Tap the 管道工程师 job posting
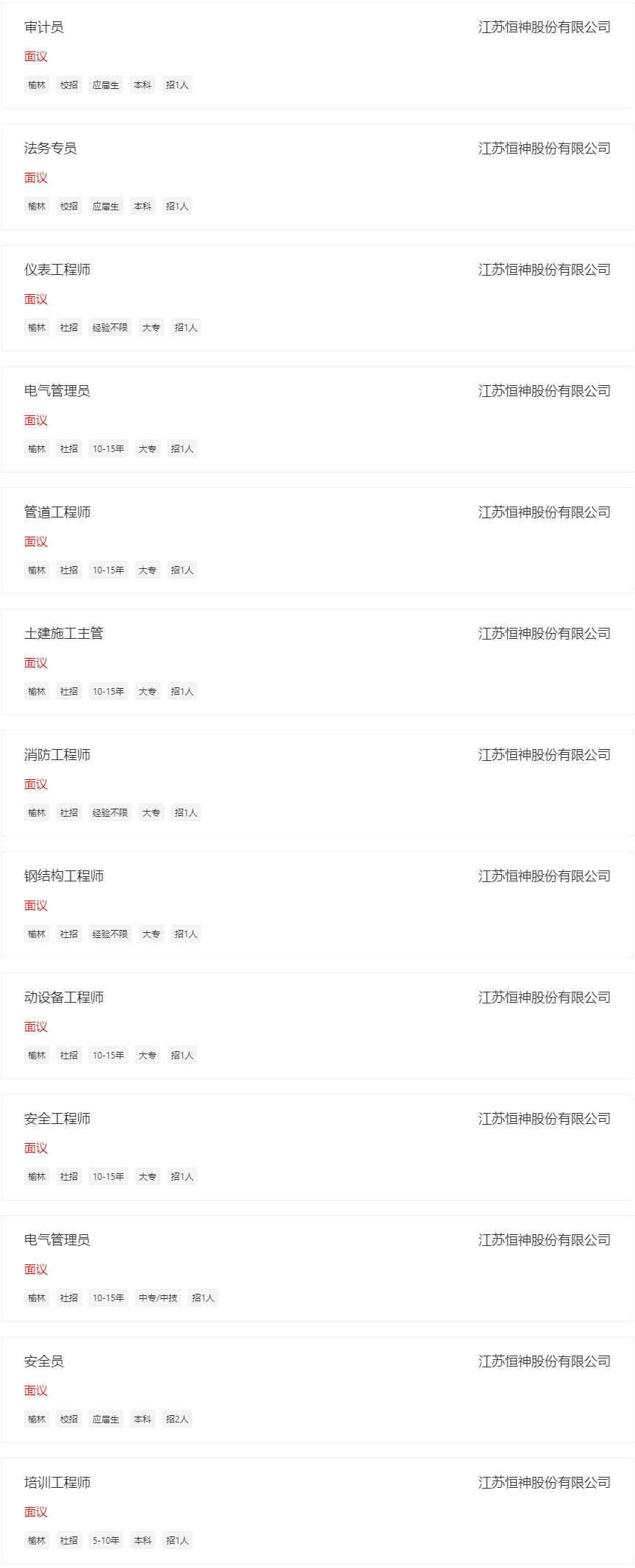635x1568 pixels. pyautogui.click(x=57, y=513)
